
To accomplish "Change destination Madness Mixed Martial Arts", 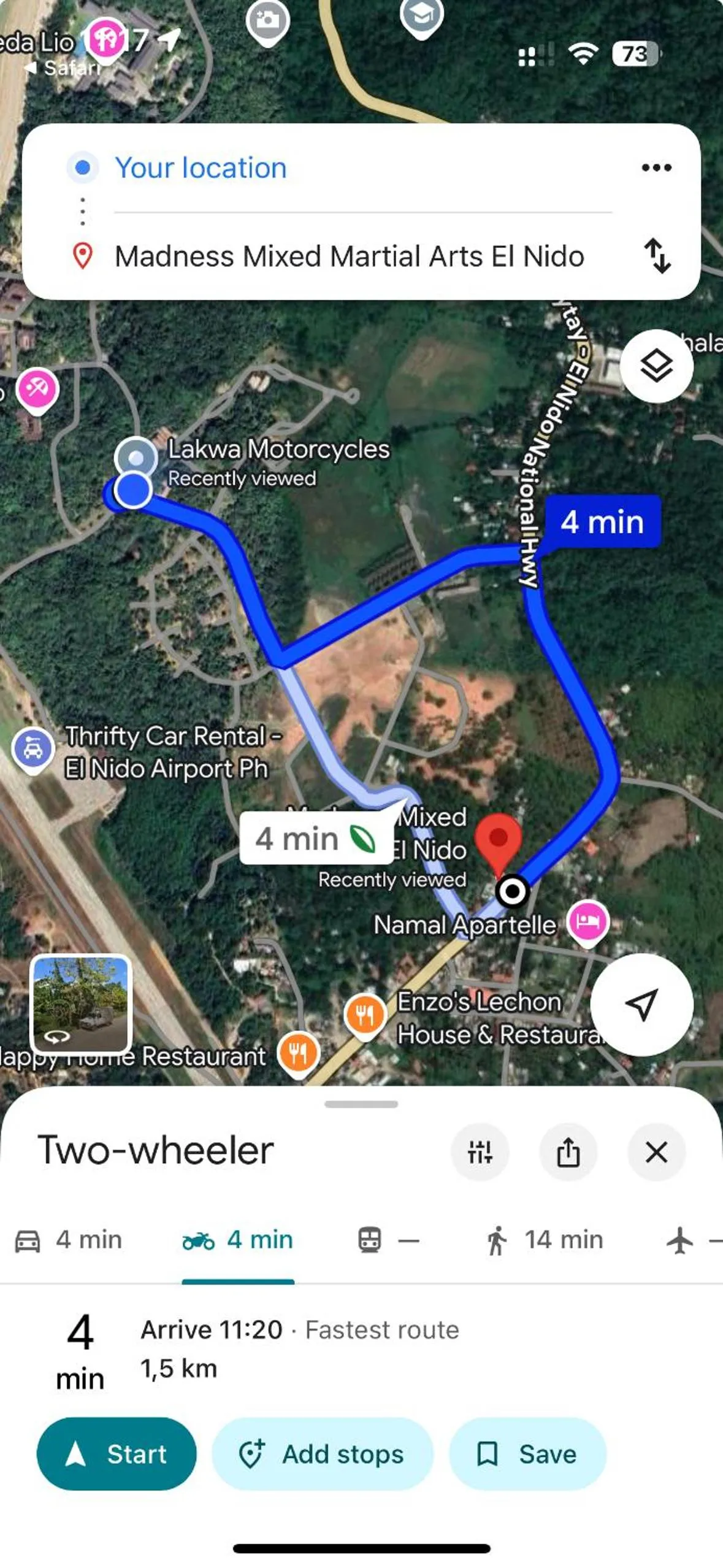I will (x=349, y=256).
